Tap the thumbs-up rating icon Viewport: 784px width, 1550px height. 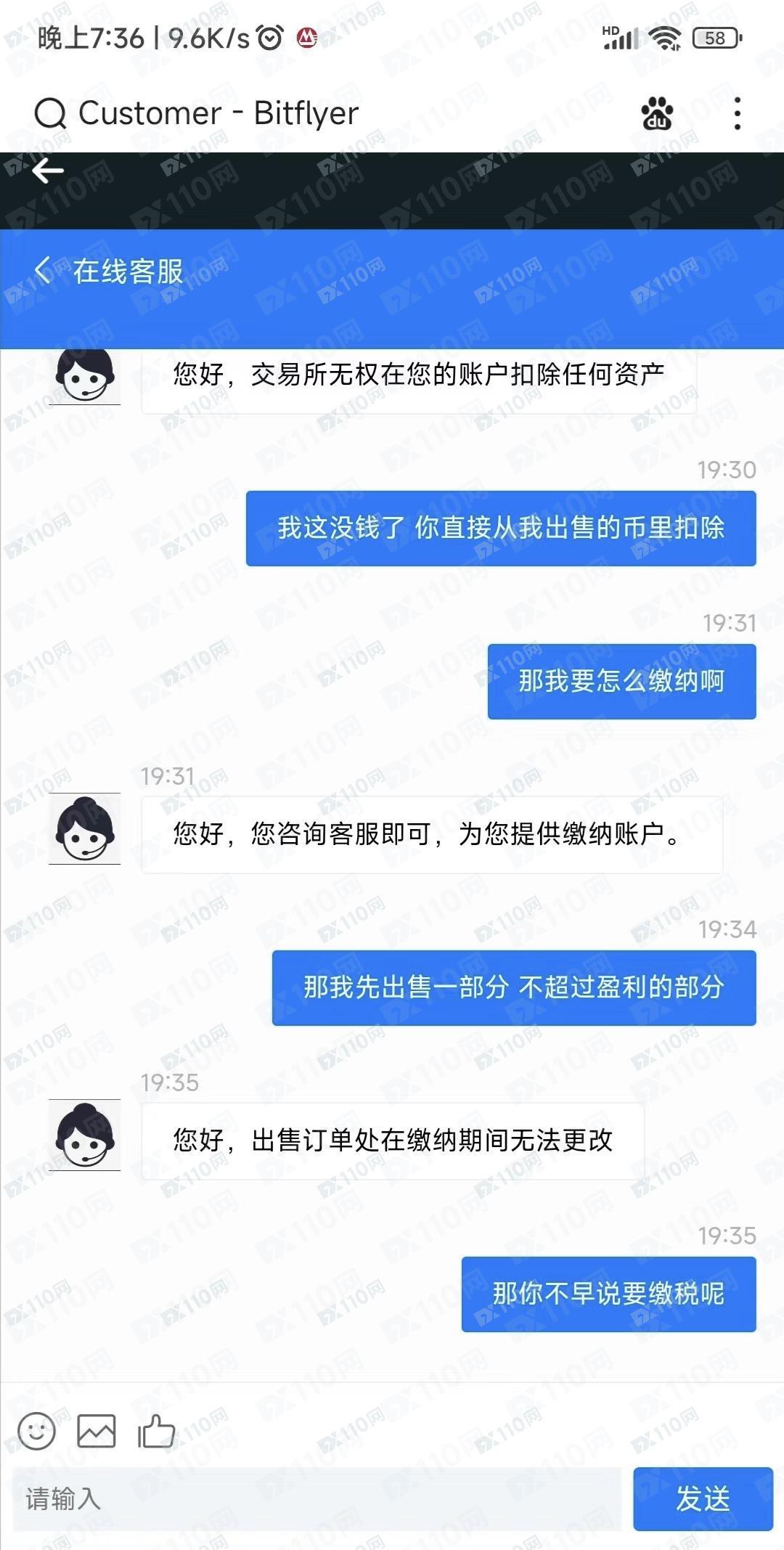157,1431
